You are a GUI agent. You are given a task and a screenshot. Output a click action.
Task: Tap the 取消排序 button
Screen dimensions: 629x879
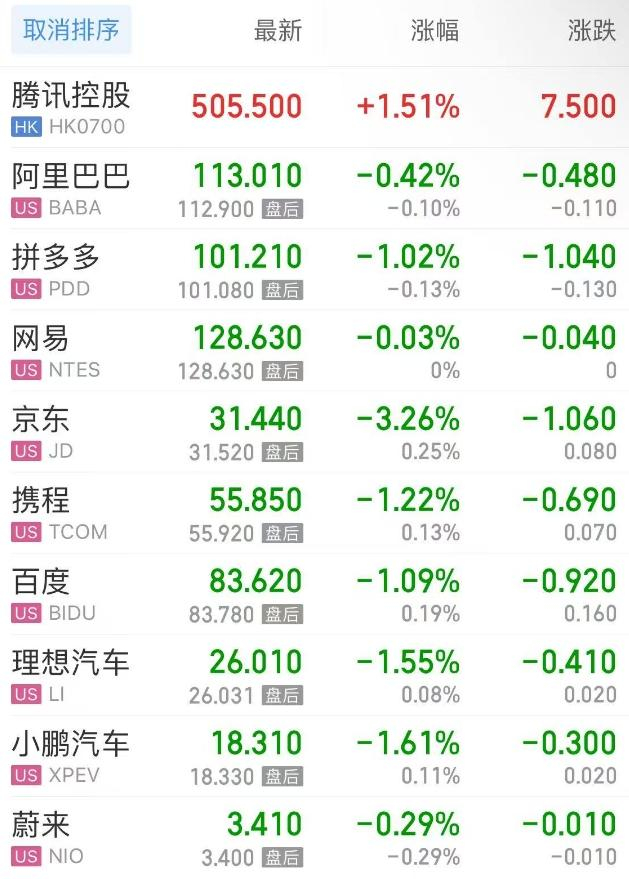[x=71, y=30]
